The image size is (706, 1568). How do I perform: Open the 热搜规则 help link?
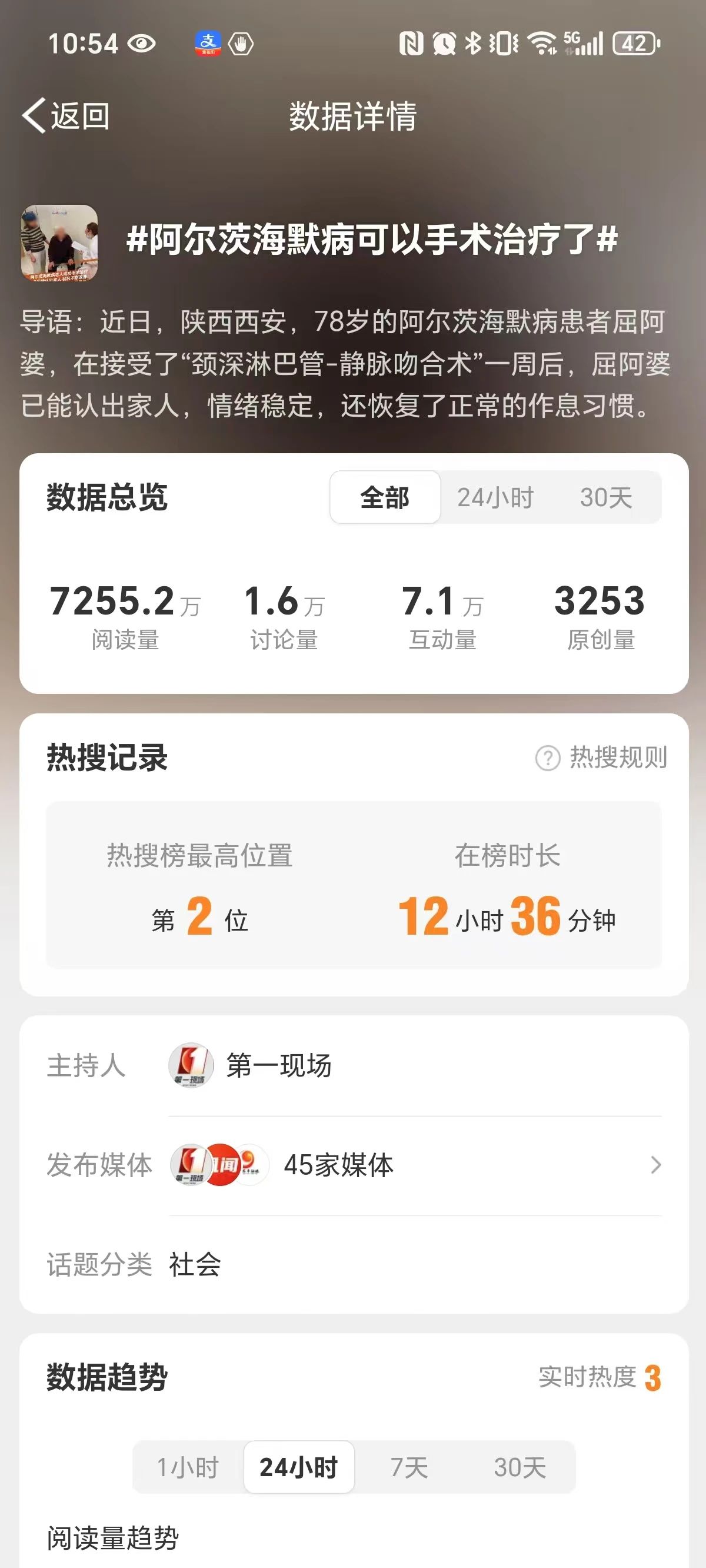coord(602,758)
